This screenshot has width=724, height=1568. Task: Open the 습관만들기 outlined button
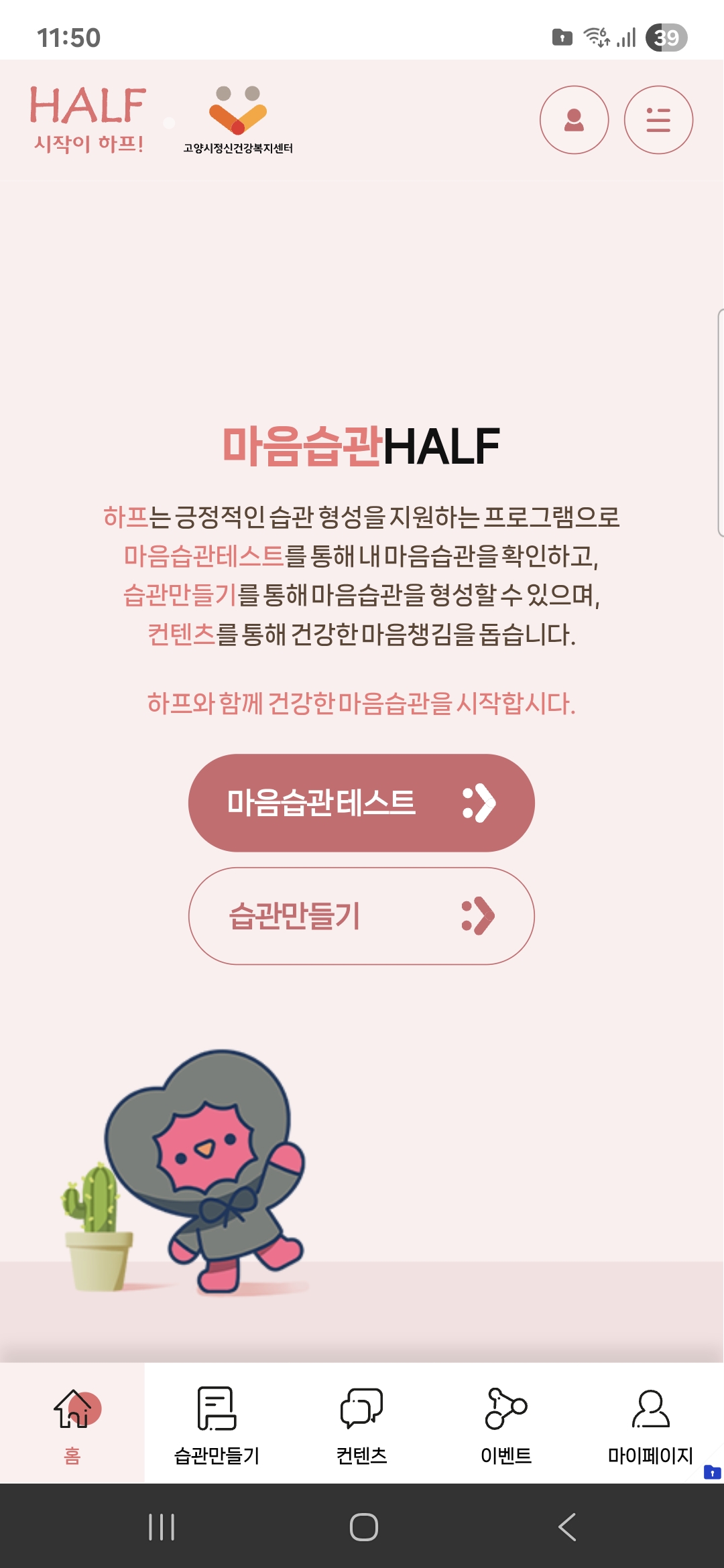361,916
